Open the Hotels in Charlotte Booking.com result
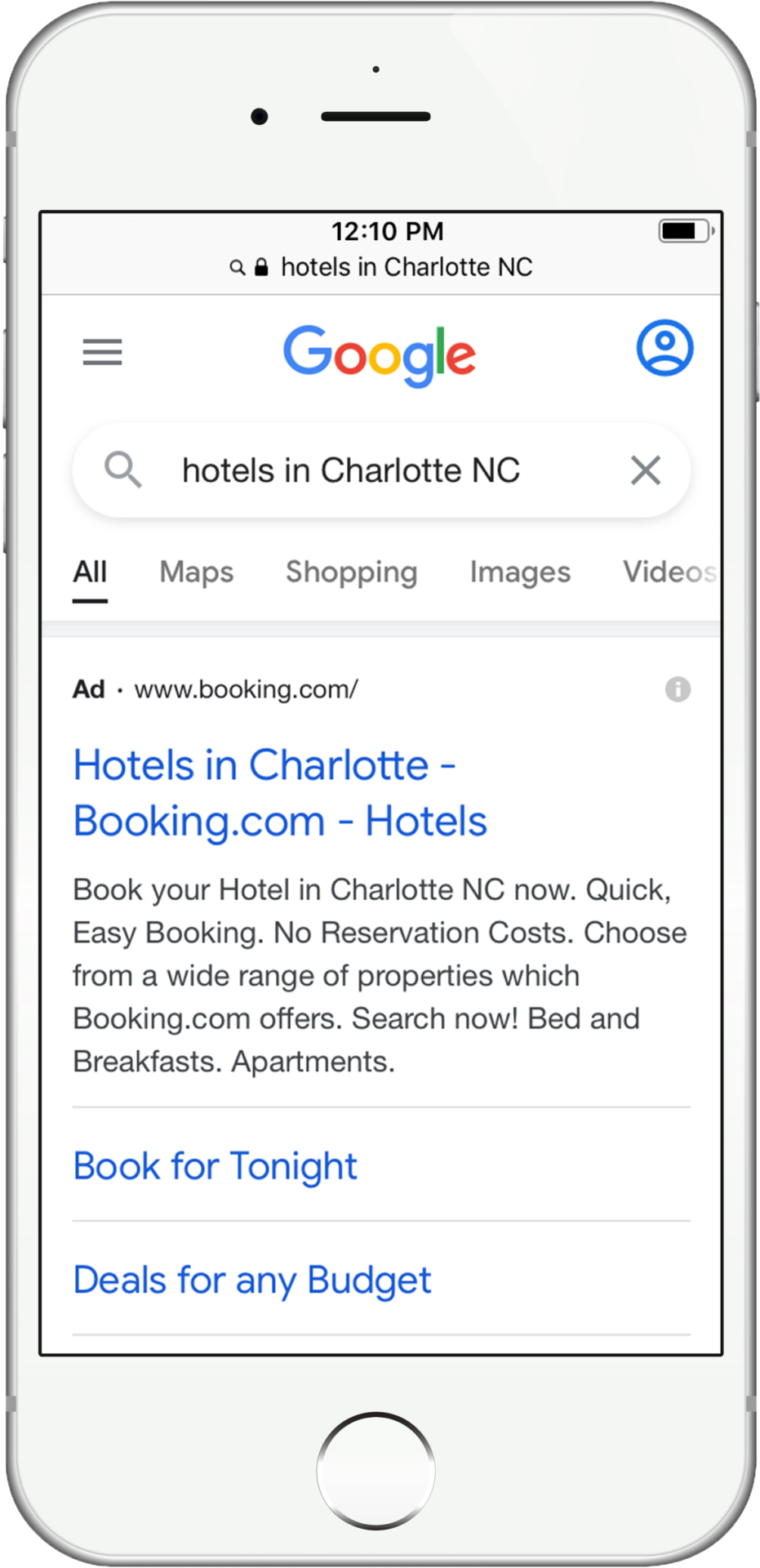 [279, 792]
